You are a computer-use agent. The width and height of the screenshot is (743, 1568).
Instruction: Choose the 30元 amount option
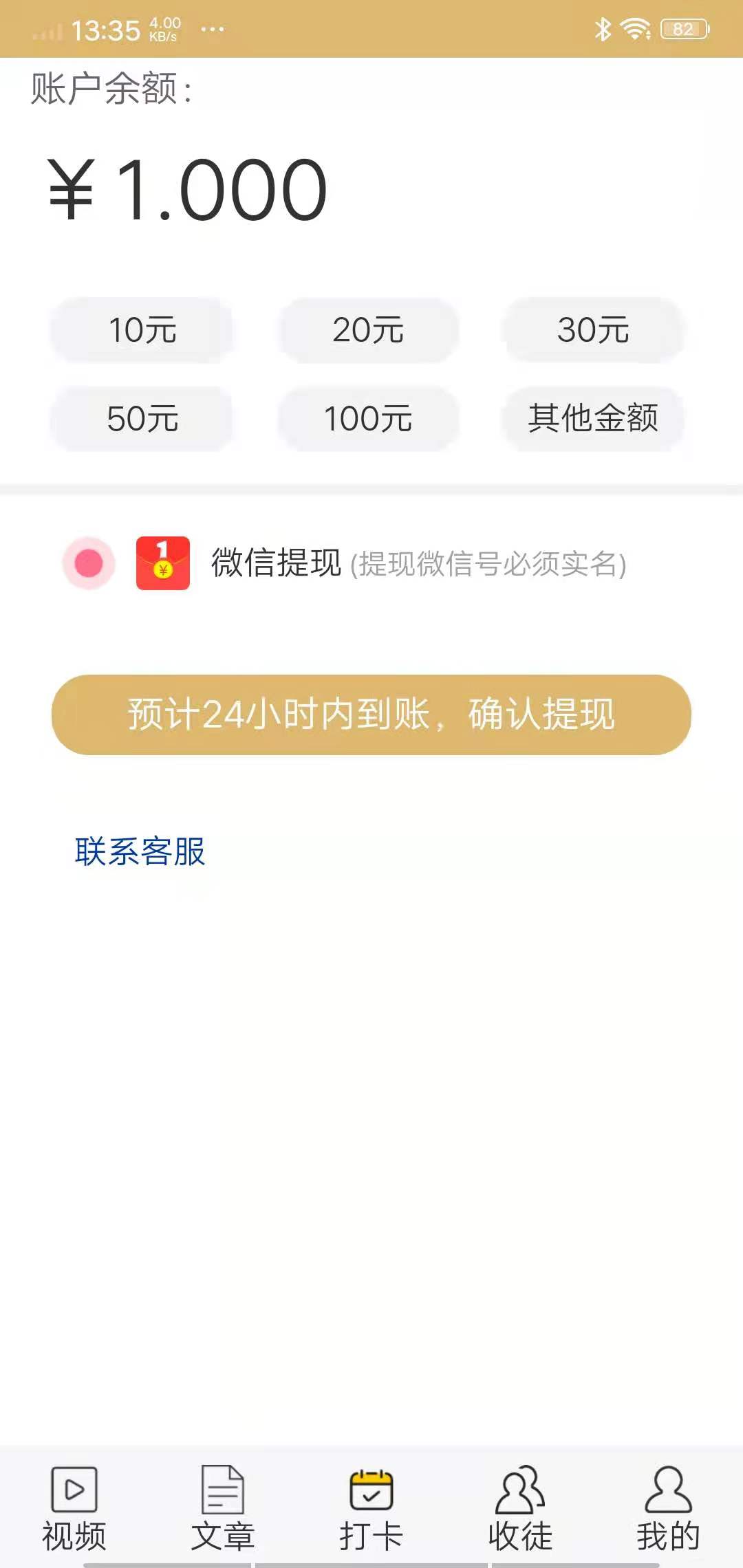[594, 330]
